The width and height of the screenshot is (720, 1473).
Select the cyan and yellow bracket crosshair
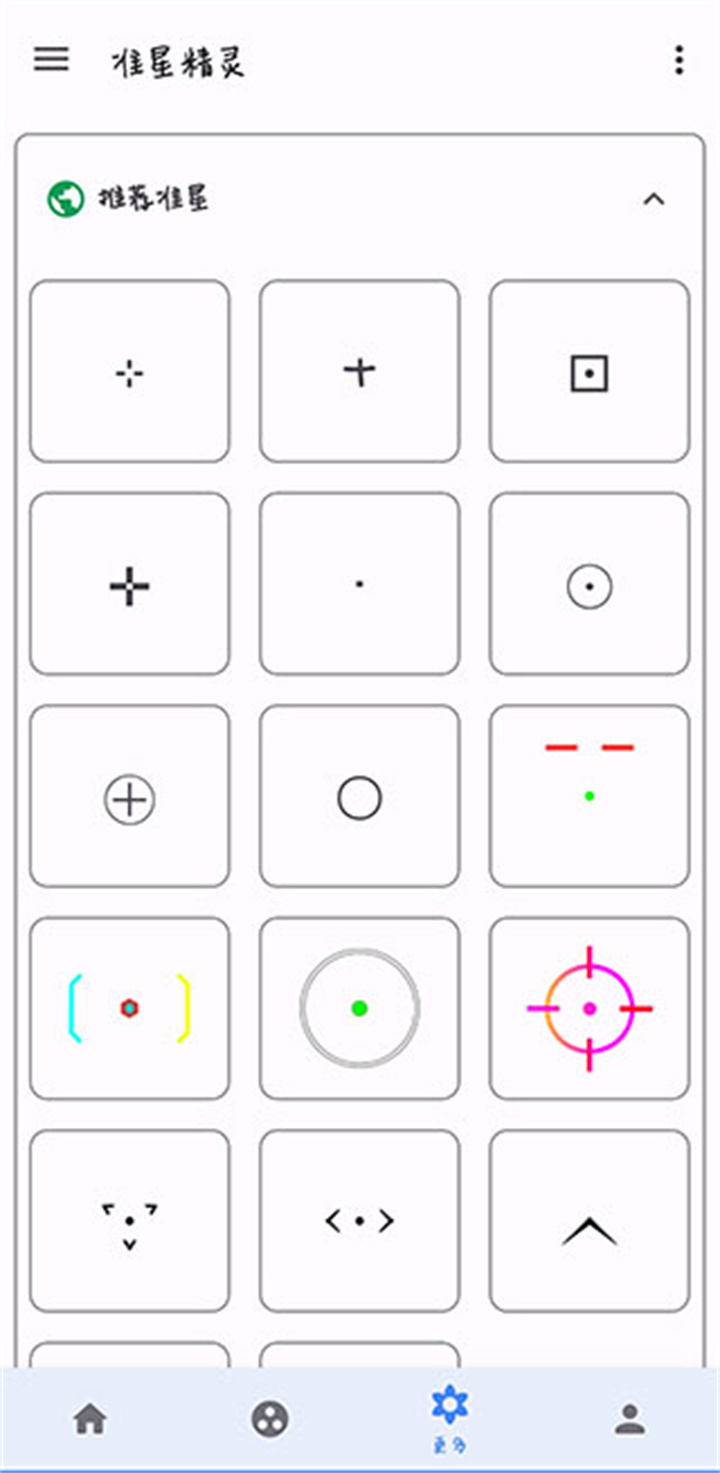[x=130, y=1009]
